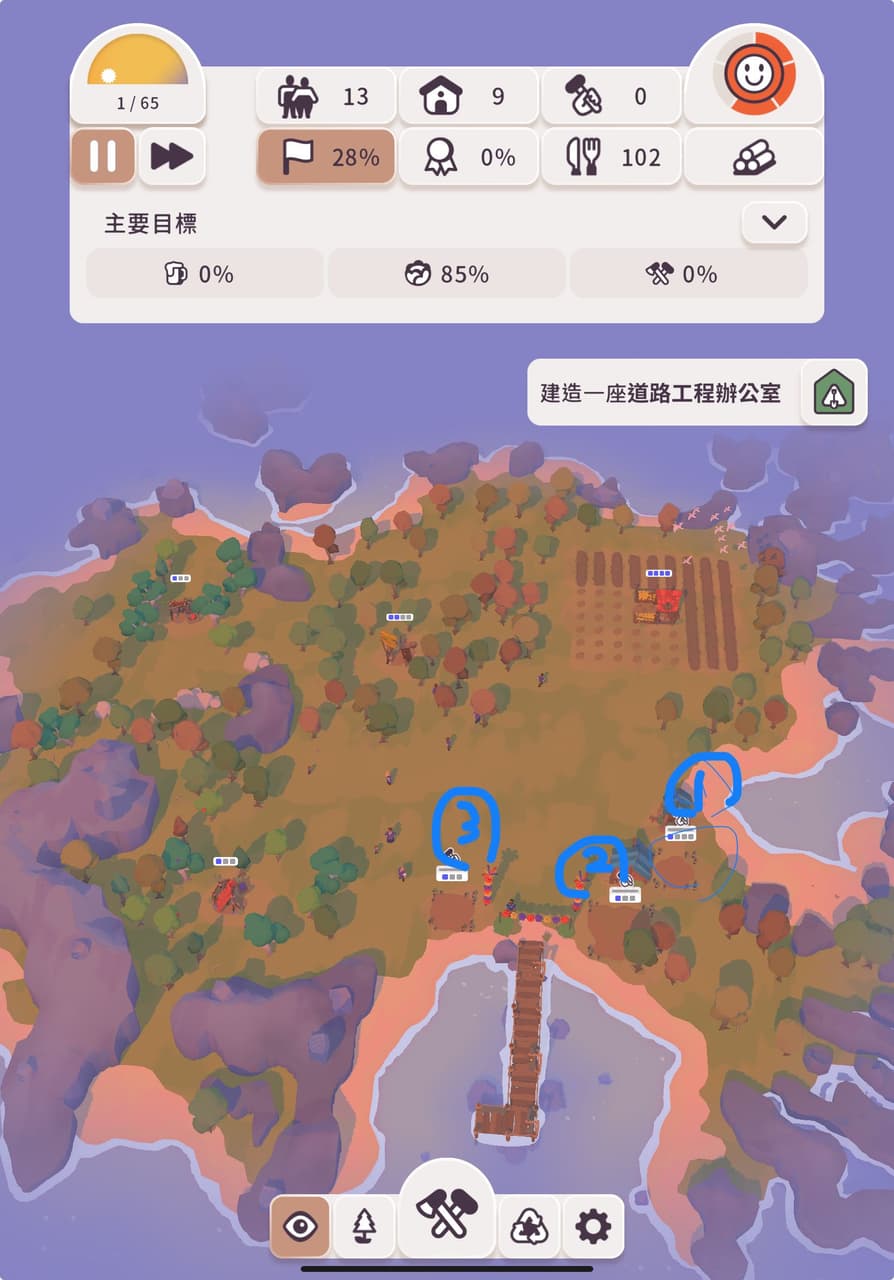Open game settings gear
The image size is (894, 1280).
(593, 1226)
